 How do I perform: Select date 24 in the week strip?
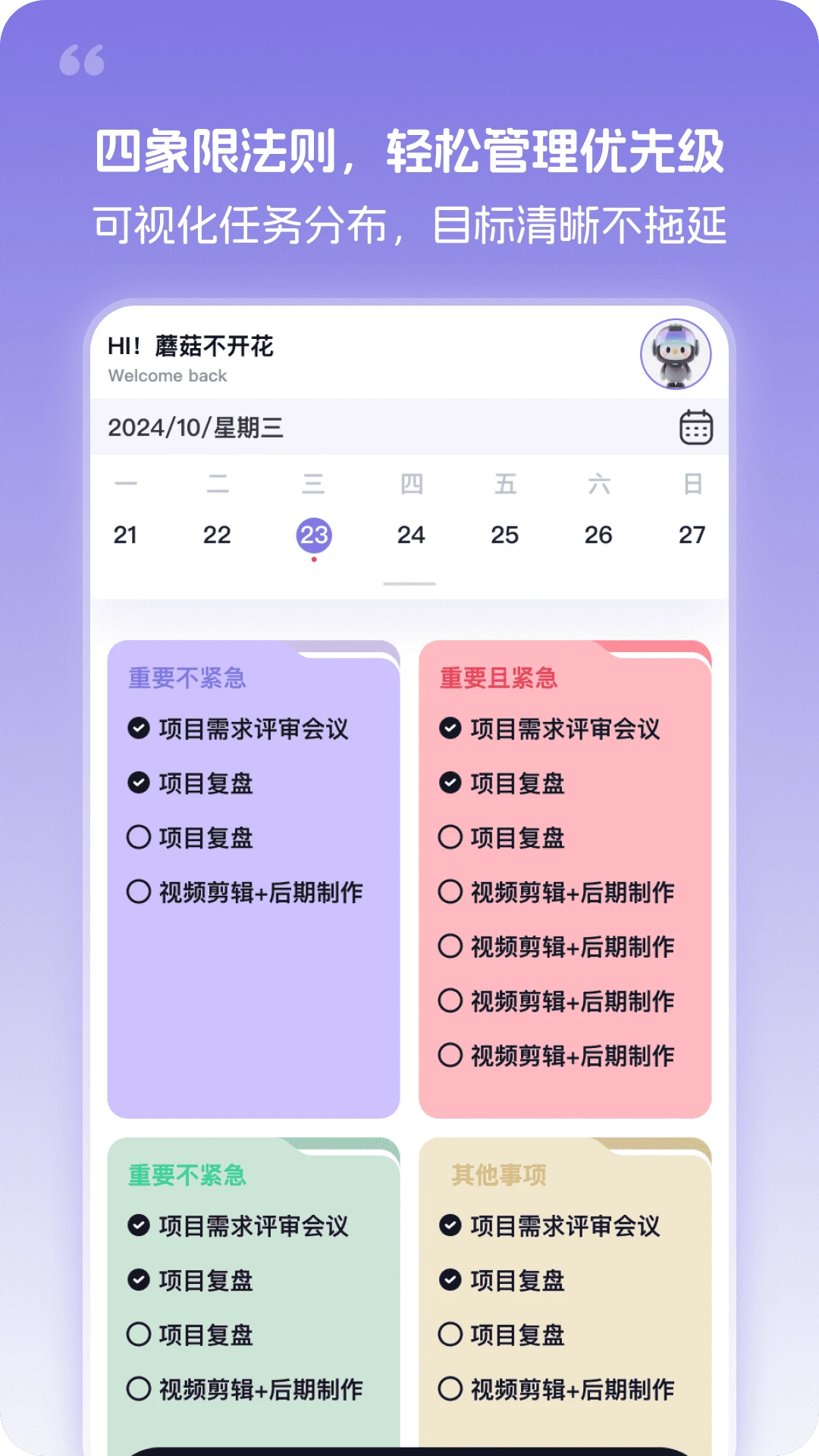411,534
